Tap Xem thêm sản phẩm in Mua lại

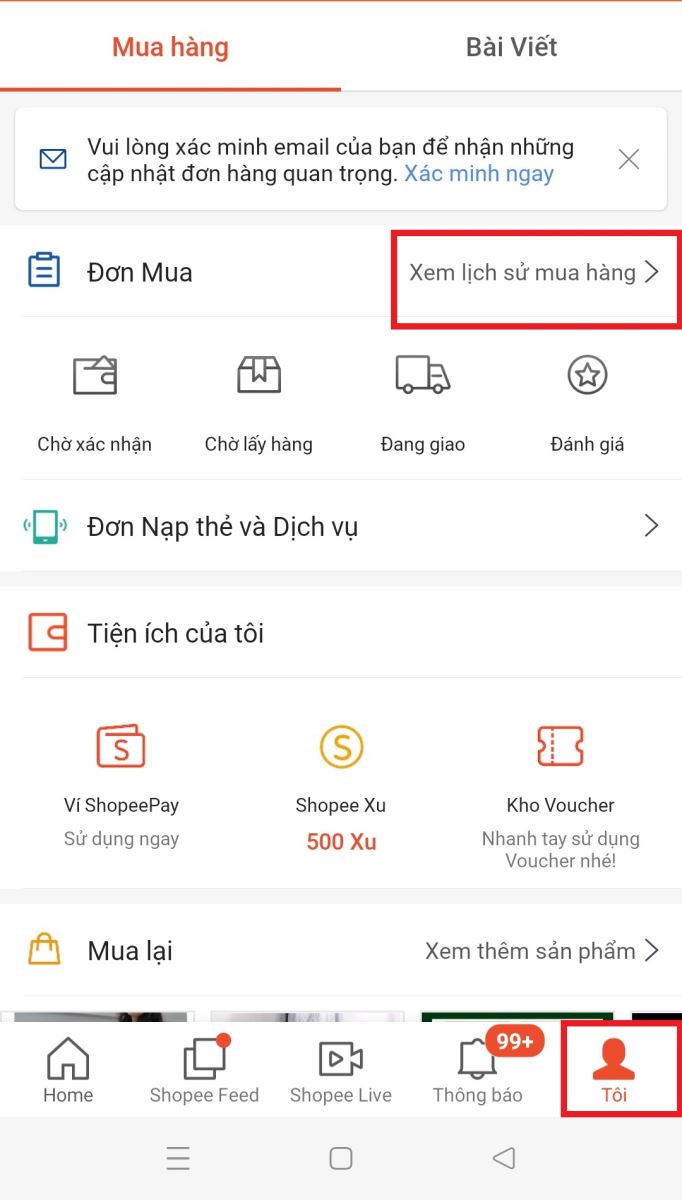click(541, 950)
